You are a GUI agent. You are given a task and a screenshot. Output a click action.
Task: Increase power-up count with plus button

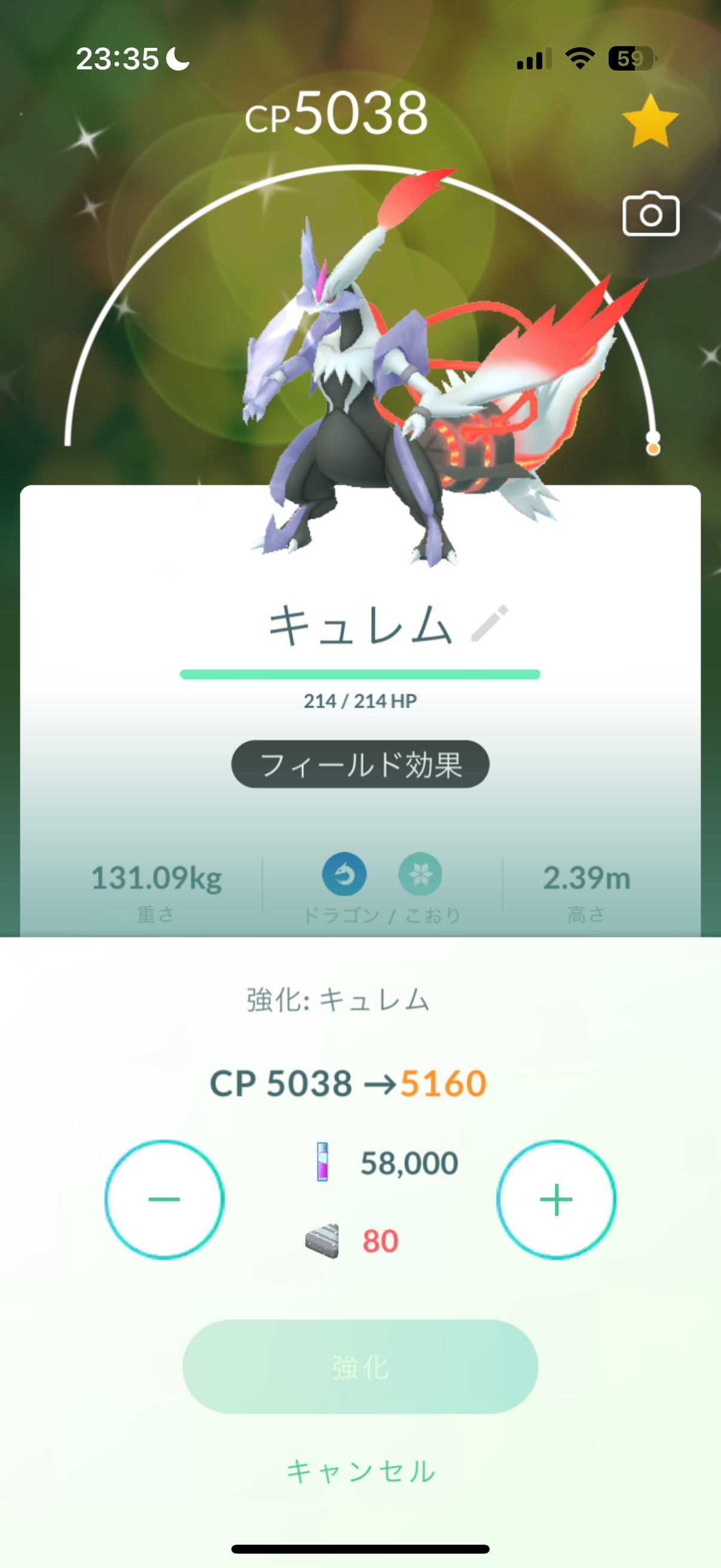[x=556, y=1199]
